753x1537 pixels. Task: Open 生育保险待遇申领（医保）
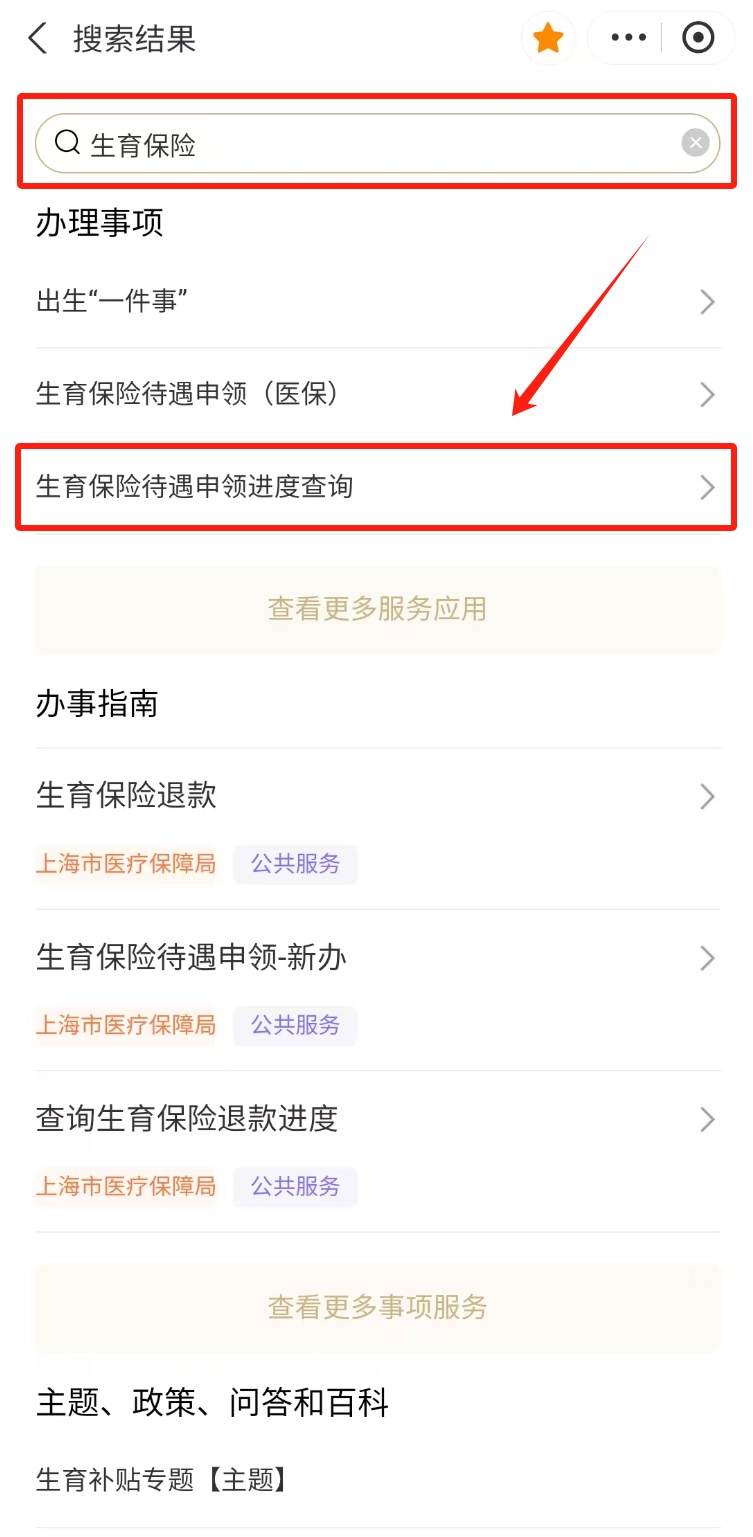[x=377, y=394]
